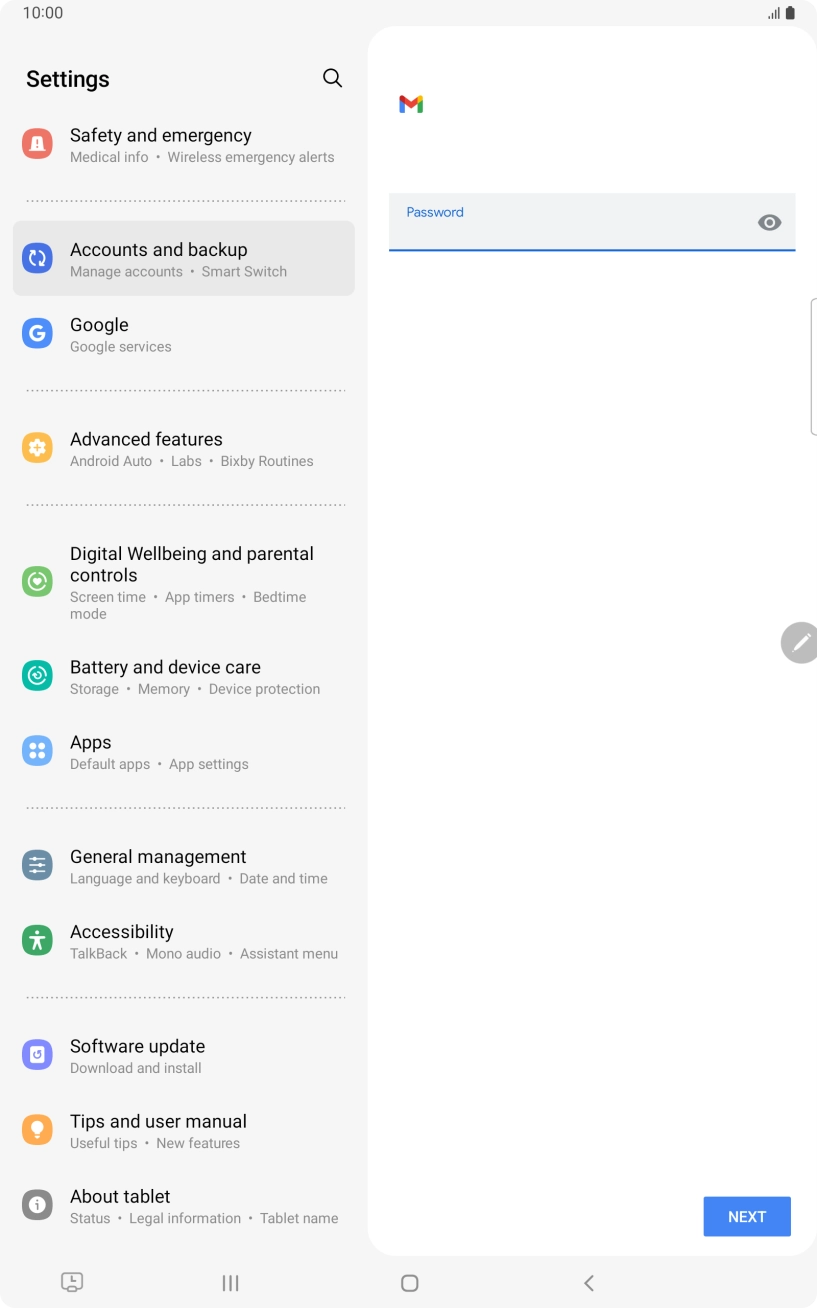Image resolution: width=817 pixels, height=1308 pixels.
Task: Select Accounts and backup
Action: (184, 259)
